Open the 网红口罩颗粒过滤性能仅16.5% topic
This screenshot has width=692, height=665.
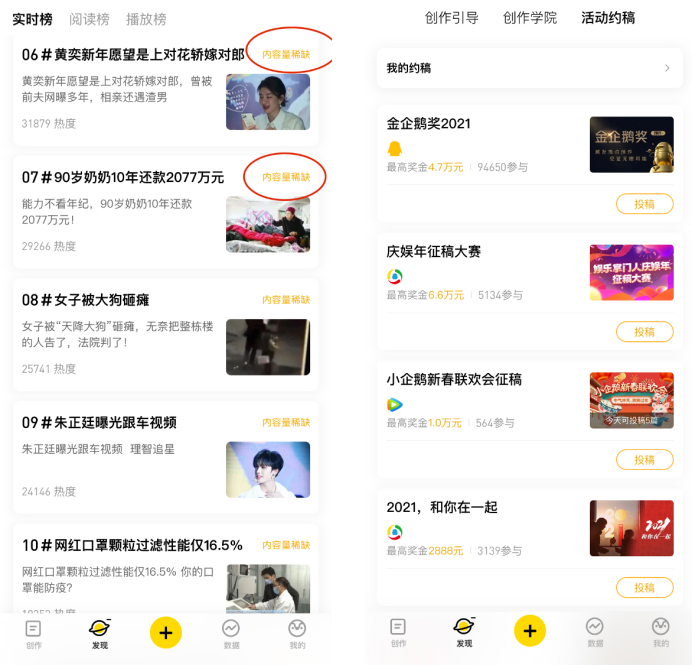[132, 546]
